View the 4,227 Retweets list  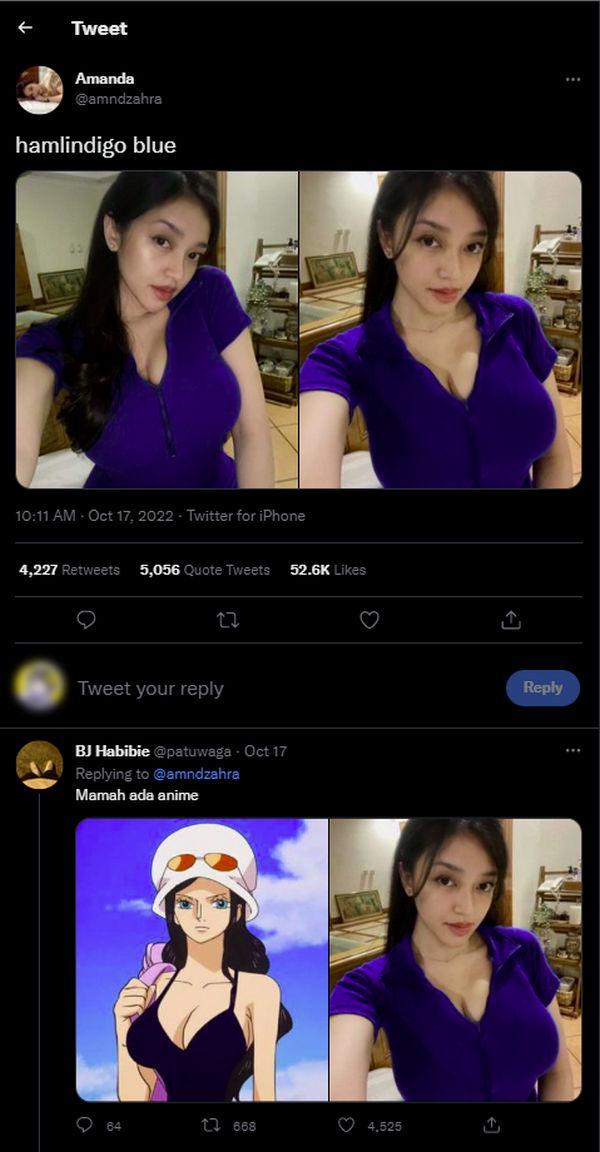tap(69, 570)
